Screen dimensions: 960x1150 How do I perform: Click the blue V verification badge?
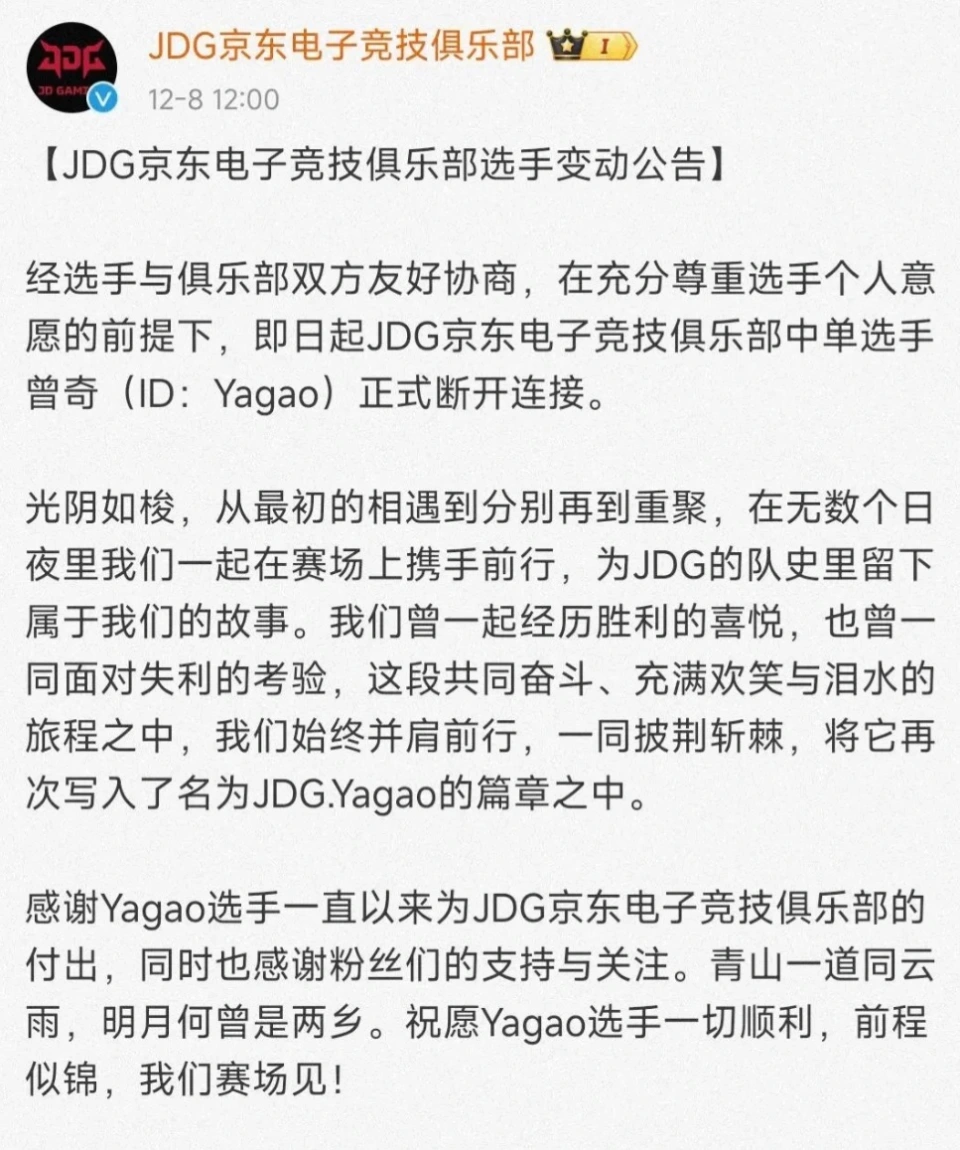click(100, 97)
